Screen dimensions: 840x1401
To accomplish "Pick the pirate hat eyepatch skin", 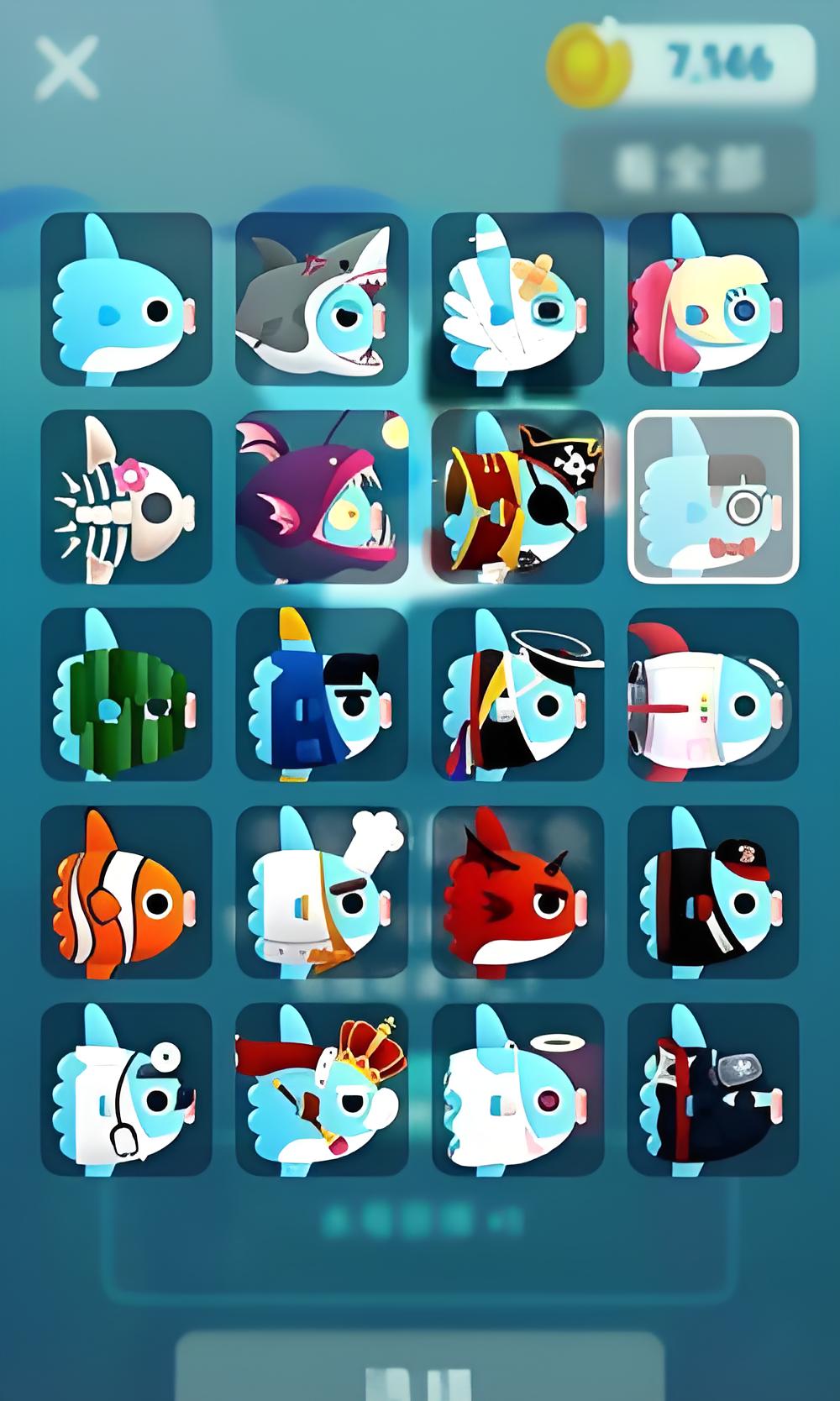I will pyautogui.click(x=517, y=497).
